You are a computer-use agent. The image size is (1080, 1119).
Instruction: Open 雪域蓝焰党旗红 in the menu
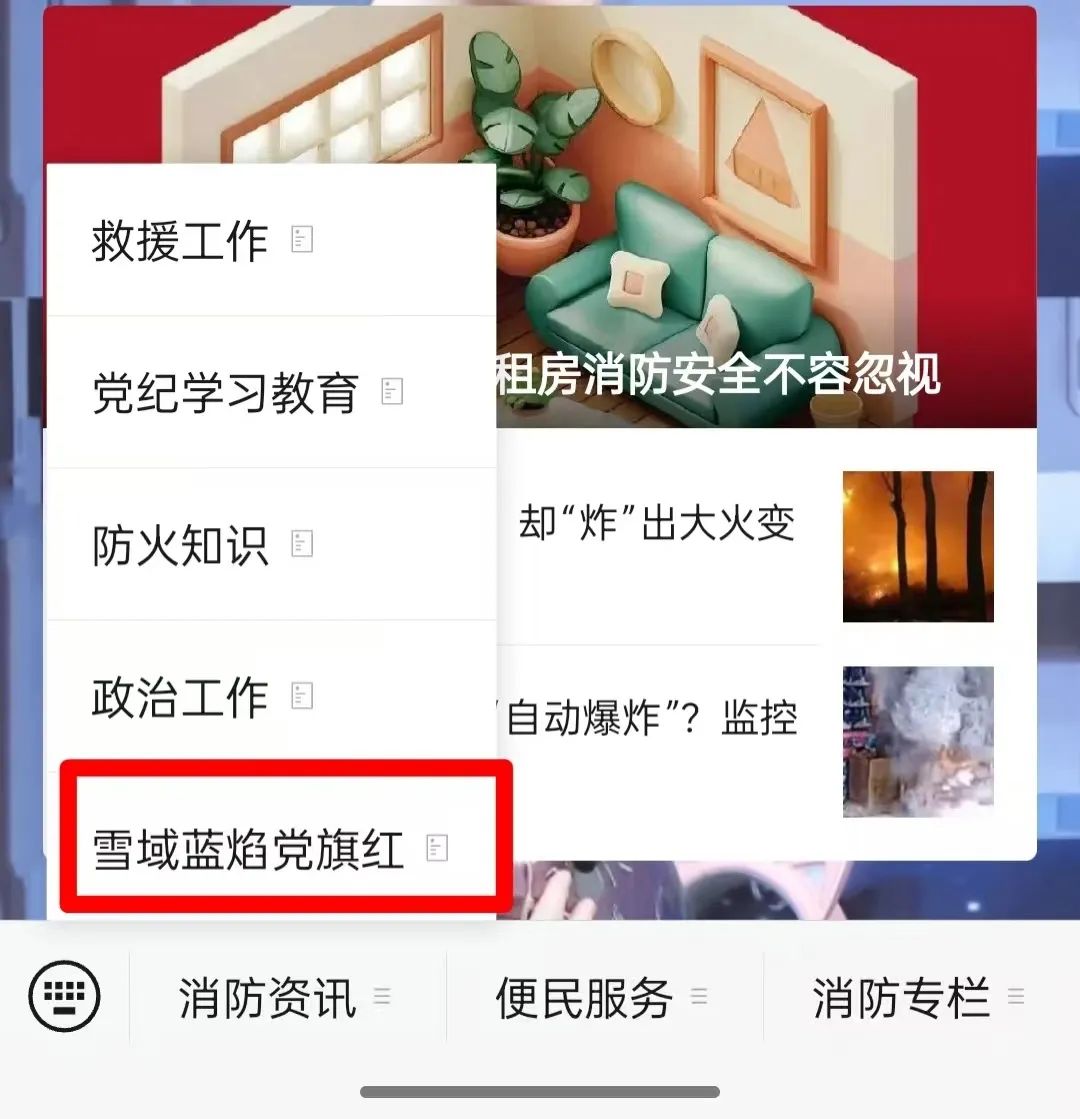pos(268,850)
